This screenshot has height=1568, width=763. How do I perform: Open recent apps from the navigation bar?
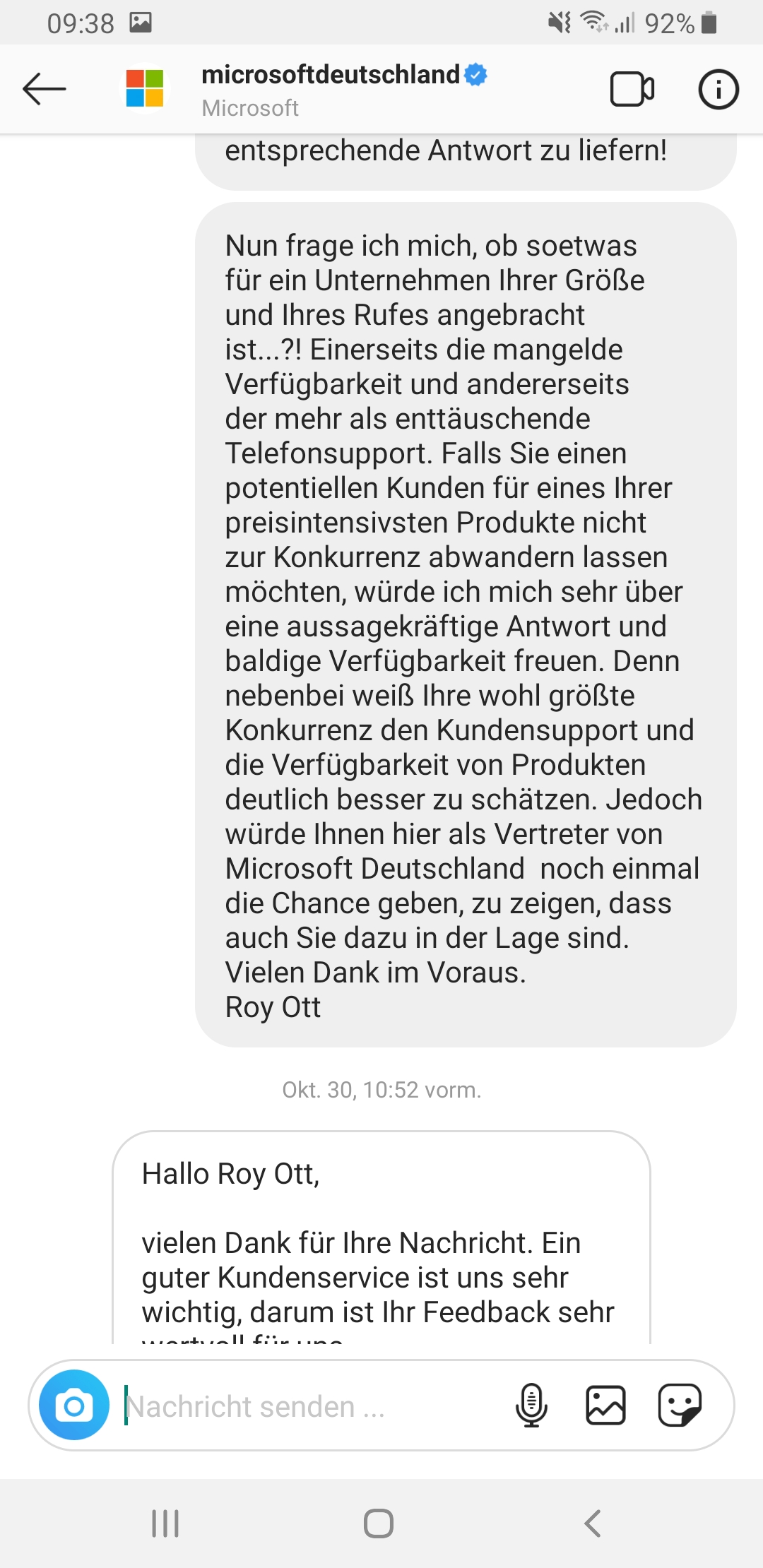(165, 1523)
